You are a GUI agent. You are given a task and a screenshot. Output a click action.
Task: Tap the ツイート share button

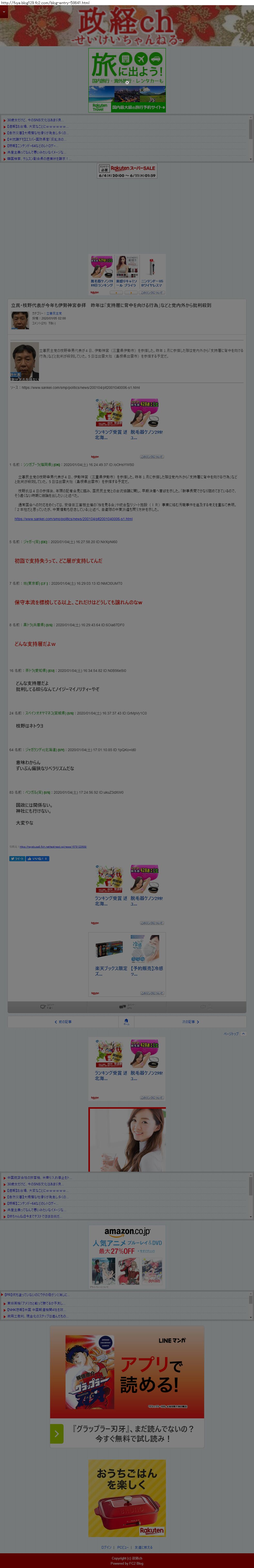click(17, 858)
